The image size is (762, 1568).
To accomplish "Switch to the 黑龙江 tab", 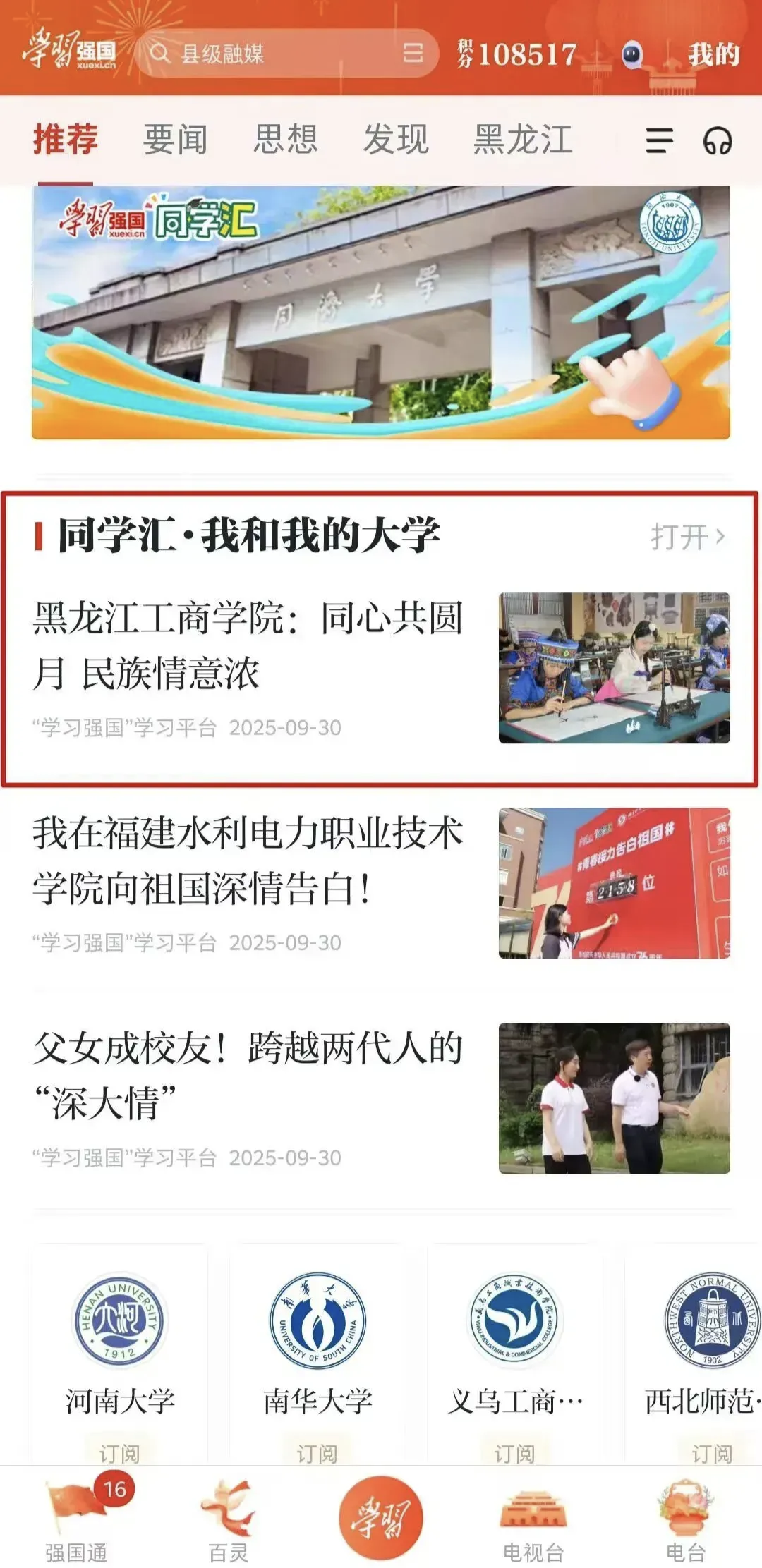I will (x=523, y=139).
